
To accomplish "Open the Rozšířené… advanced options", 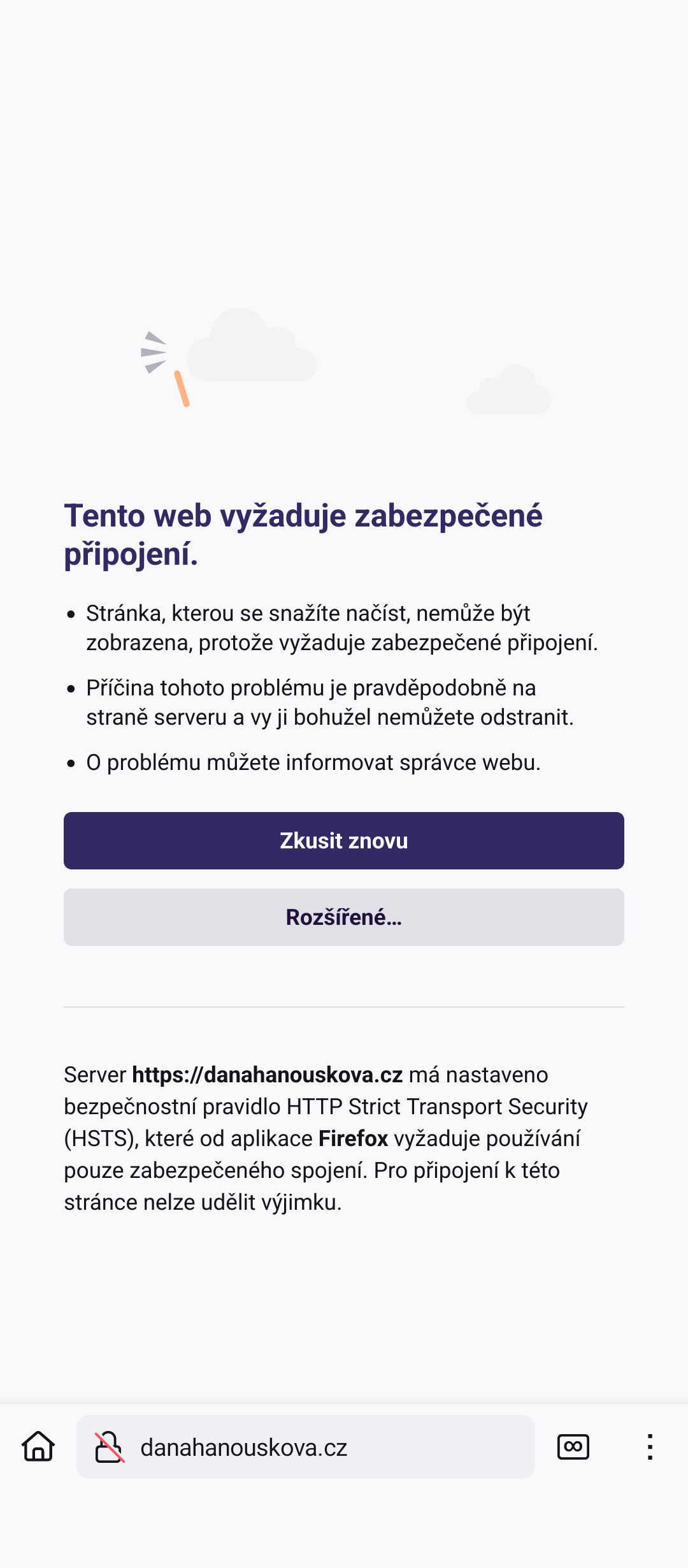I will (x=344, y=917).
